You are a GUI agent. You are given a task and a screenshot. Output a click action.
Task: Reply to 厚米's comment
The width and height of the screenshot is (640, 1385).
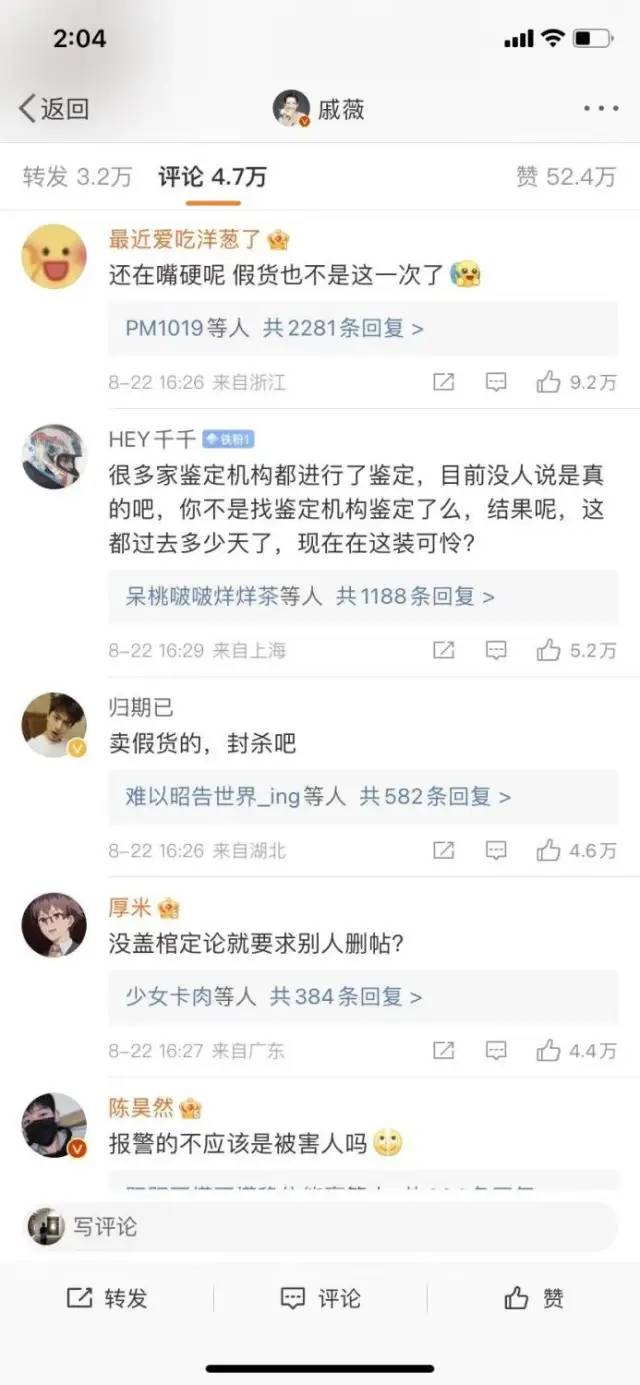496,1050
